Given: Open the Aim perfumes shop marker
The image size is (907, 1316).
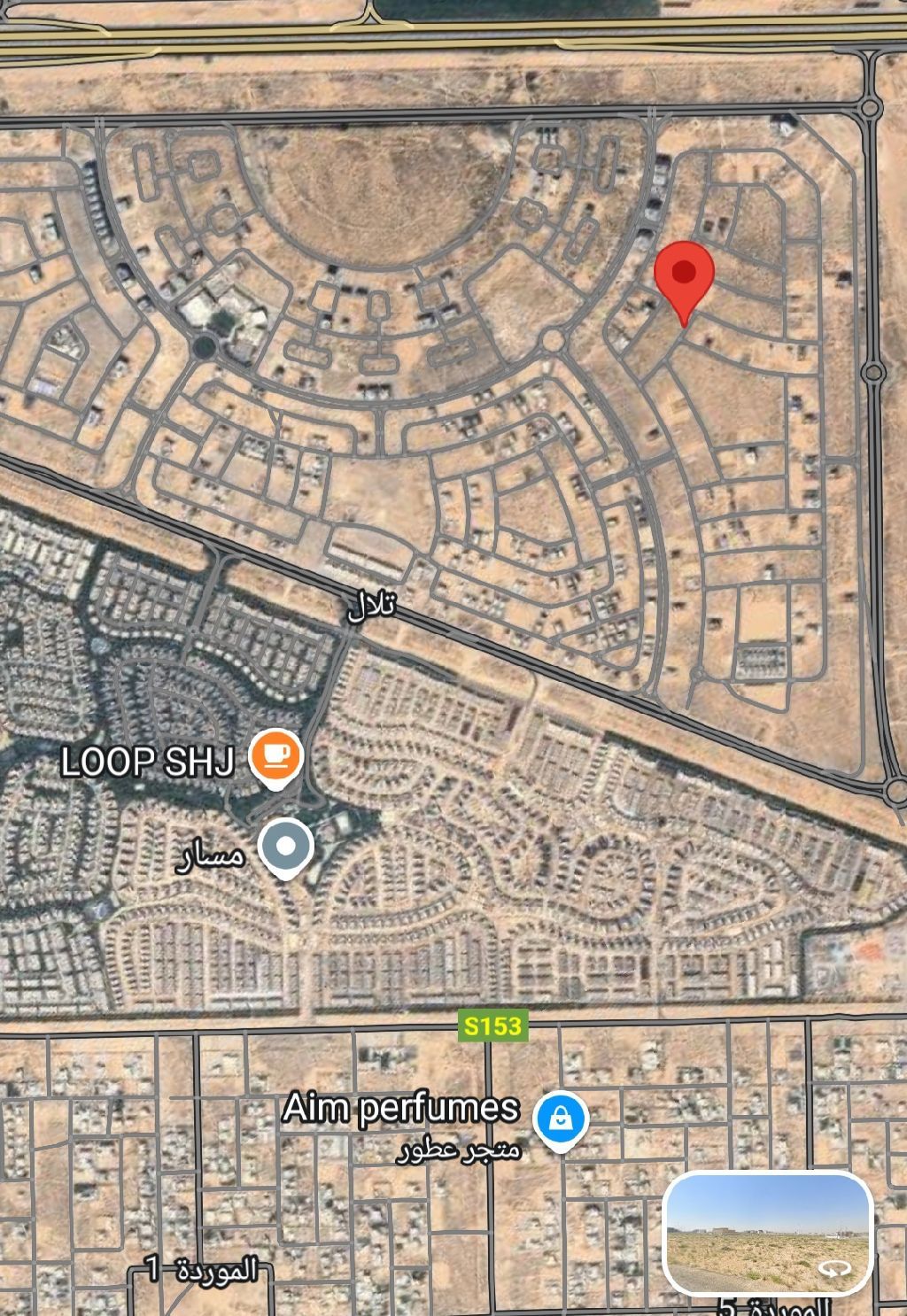Looking at the screenshot, I should click(561, 1118).
